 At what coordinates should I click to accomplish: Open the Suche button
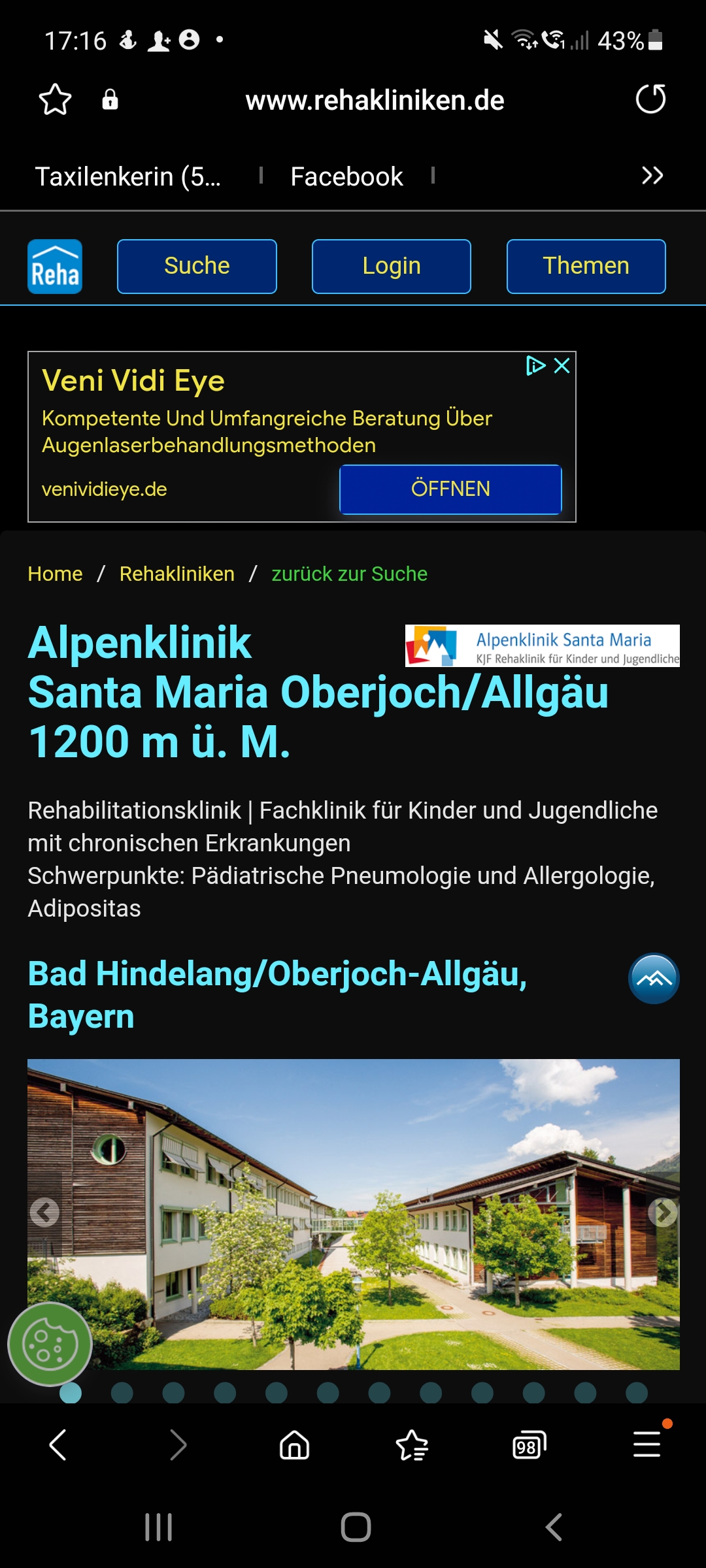[197, 267]
